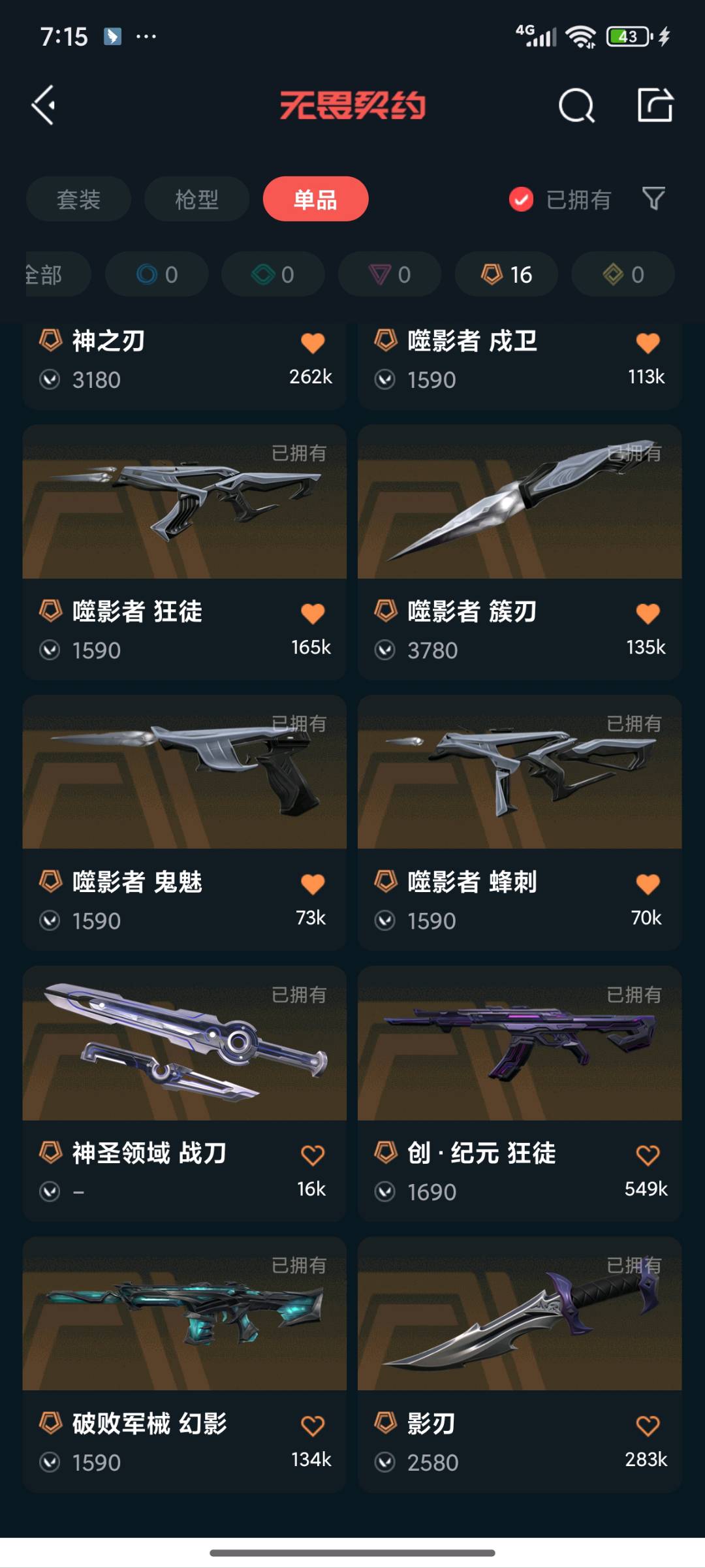Select the 单品 tab
This screenshot has width=705, height=1568.
315,199
